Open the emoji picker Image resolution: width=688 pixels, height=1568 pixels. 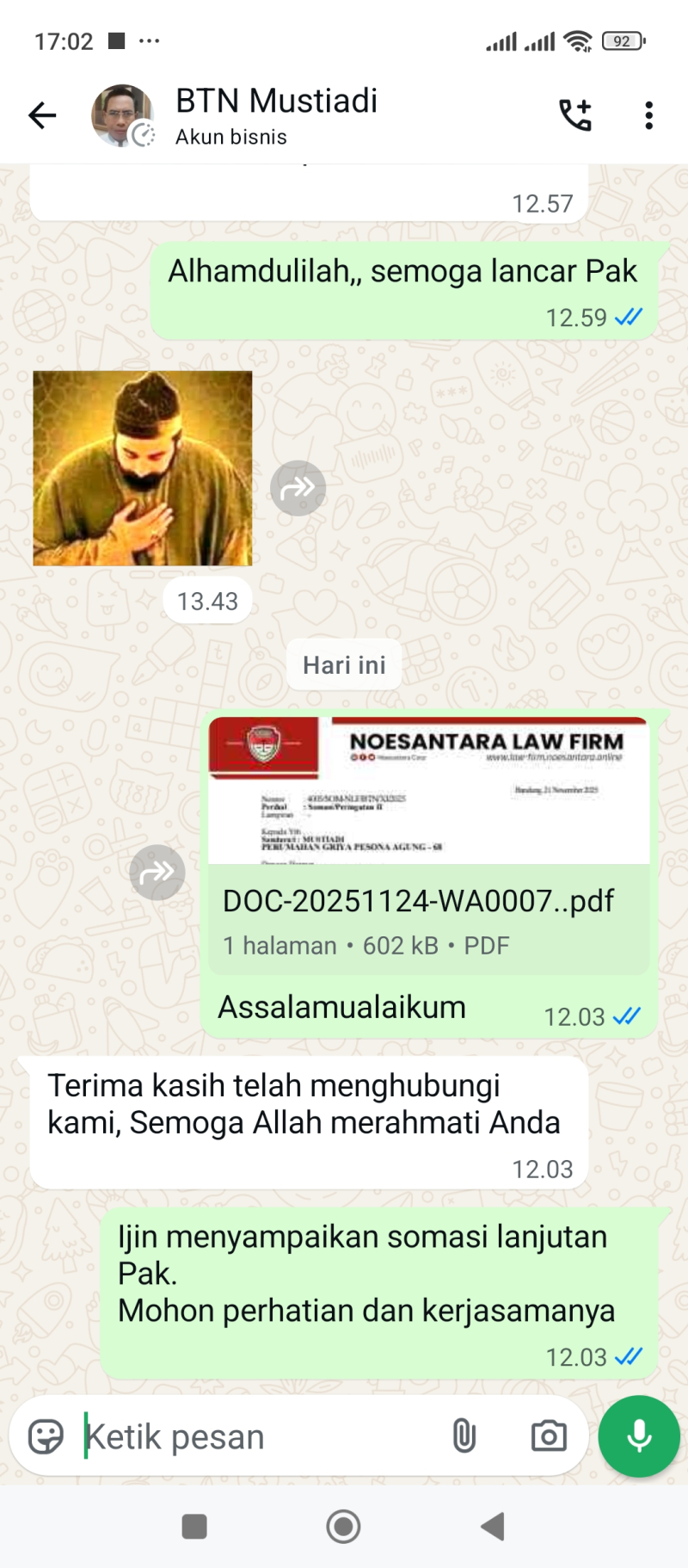[x=46, y=1436]
